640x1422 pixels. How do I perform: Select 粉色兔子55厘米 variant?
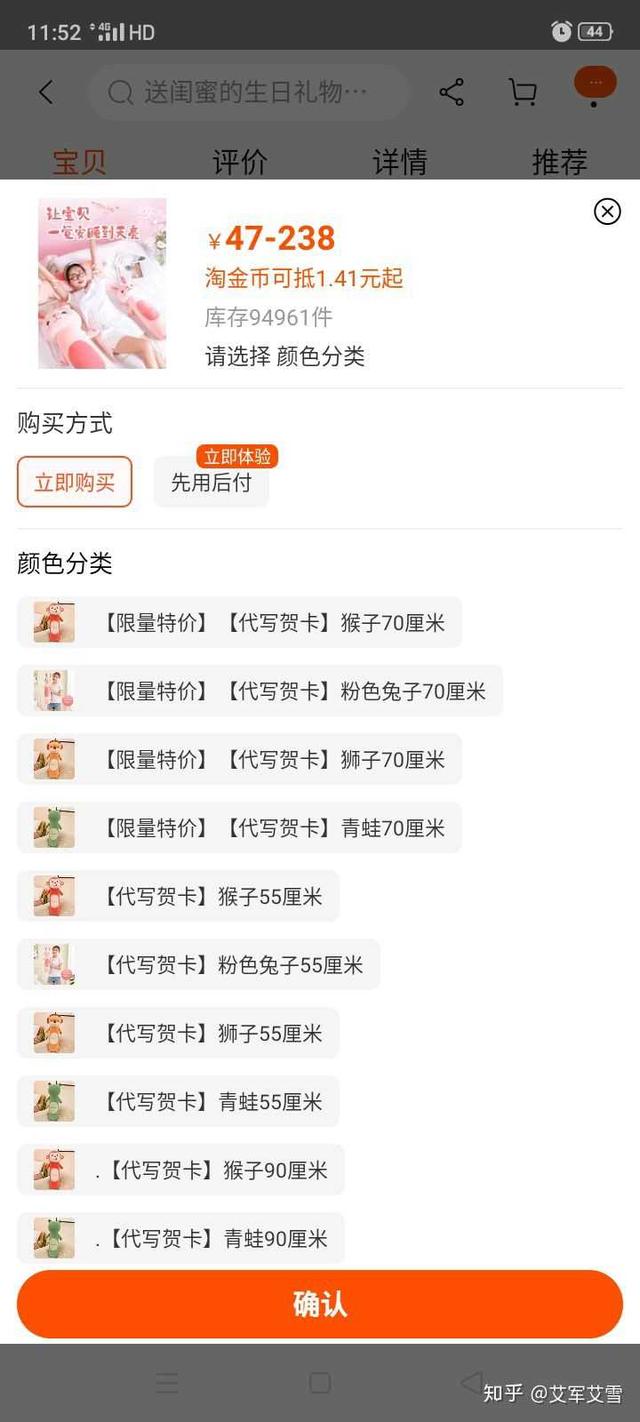(198, 965)
